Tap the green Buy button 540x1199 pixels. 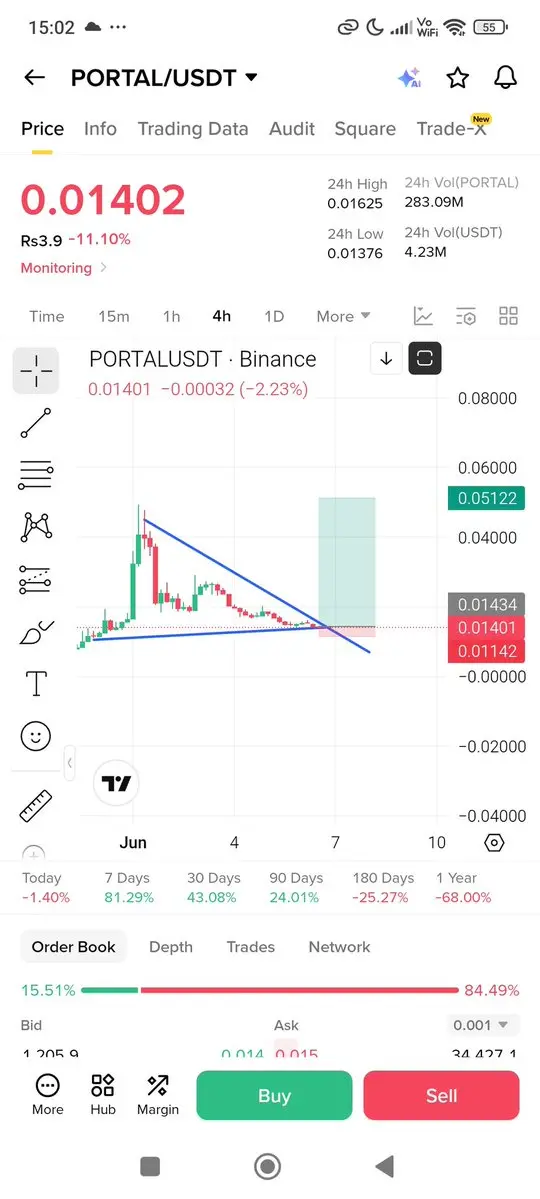click(274, 1096)
